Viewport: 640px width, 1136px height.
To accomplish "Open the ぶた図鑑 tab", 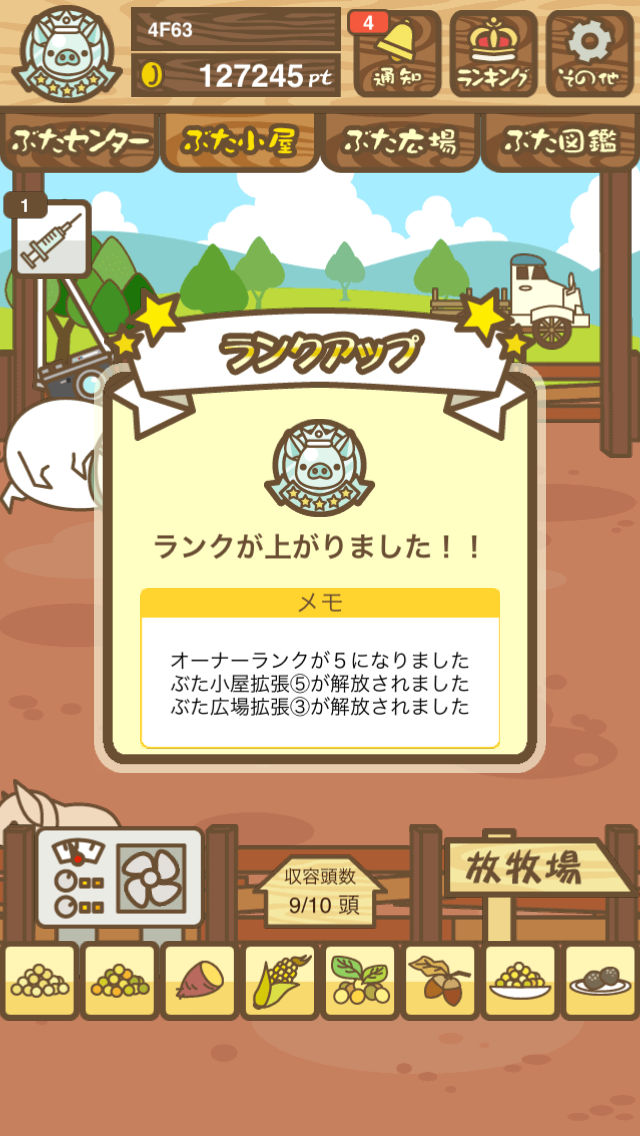I will [x=560, y=141].
